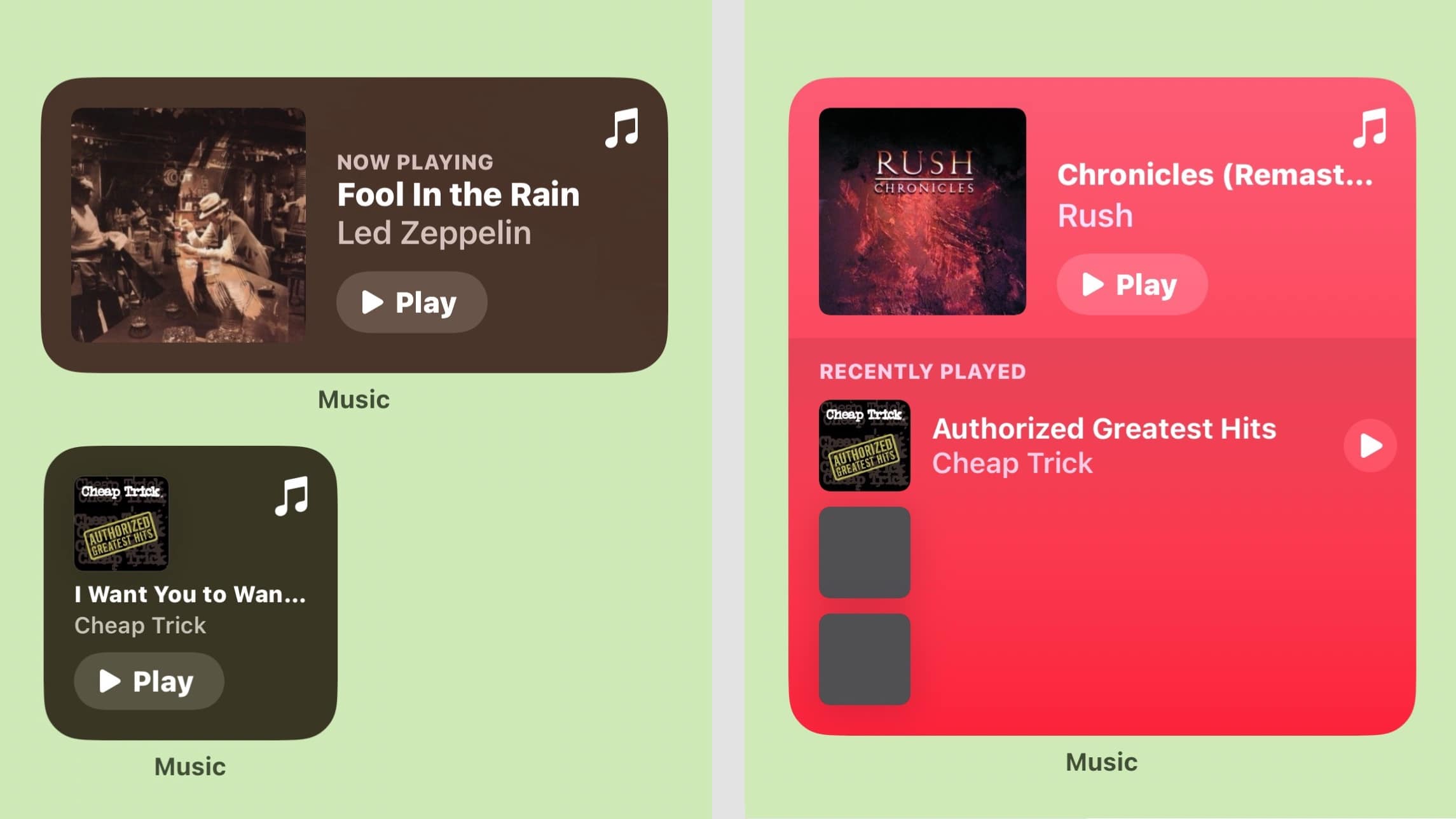Viewport: 1456px width, 819px height.
Task: Open the Led Zeppelin album artwork
Action: coord(188,225)
